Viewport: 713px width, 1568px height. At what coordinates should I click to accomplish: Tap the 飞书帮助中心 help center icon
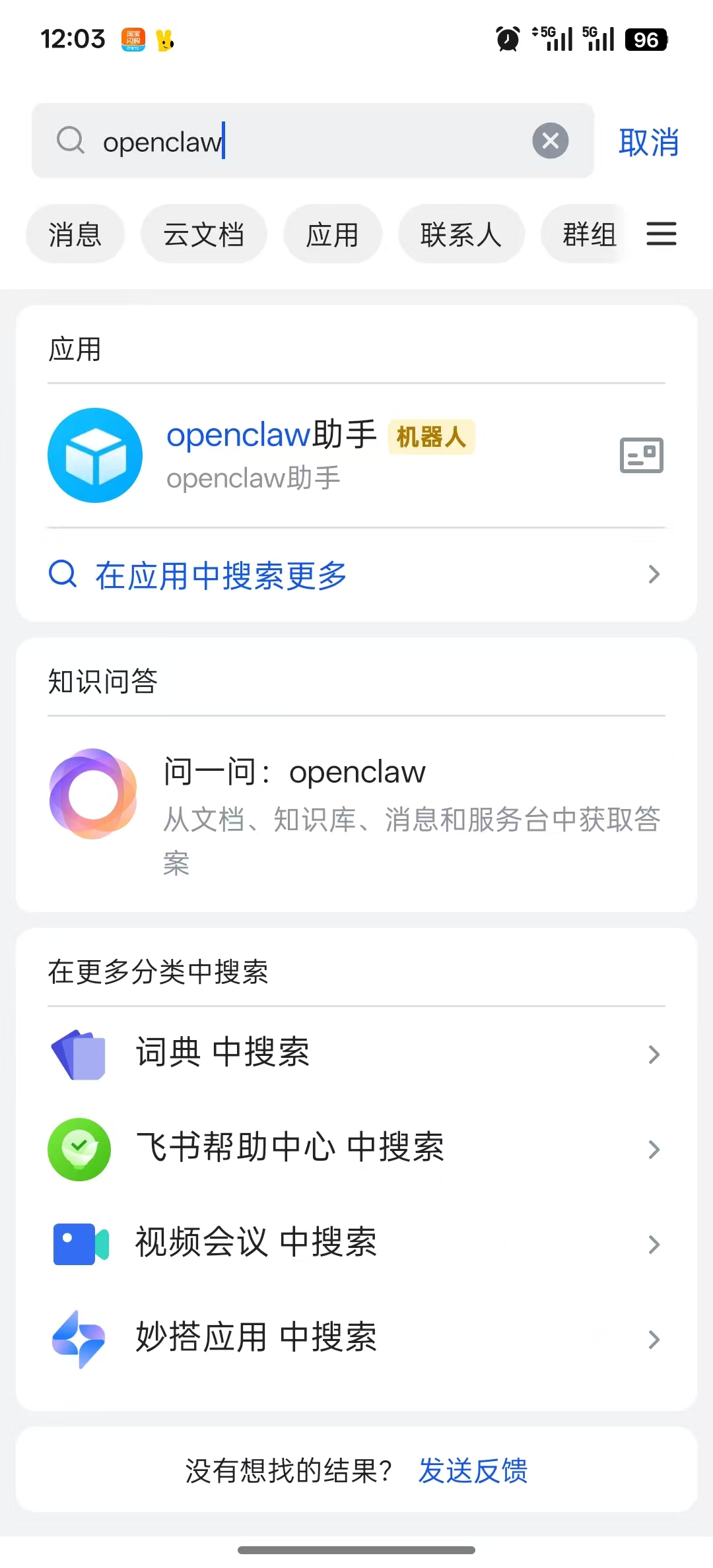point(79,1148)
